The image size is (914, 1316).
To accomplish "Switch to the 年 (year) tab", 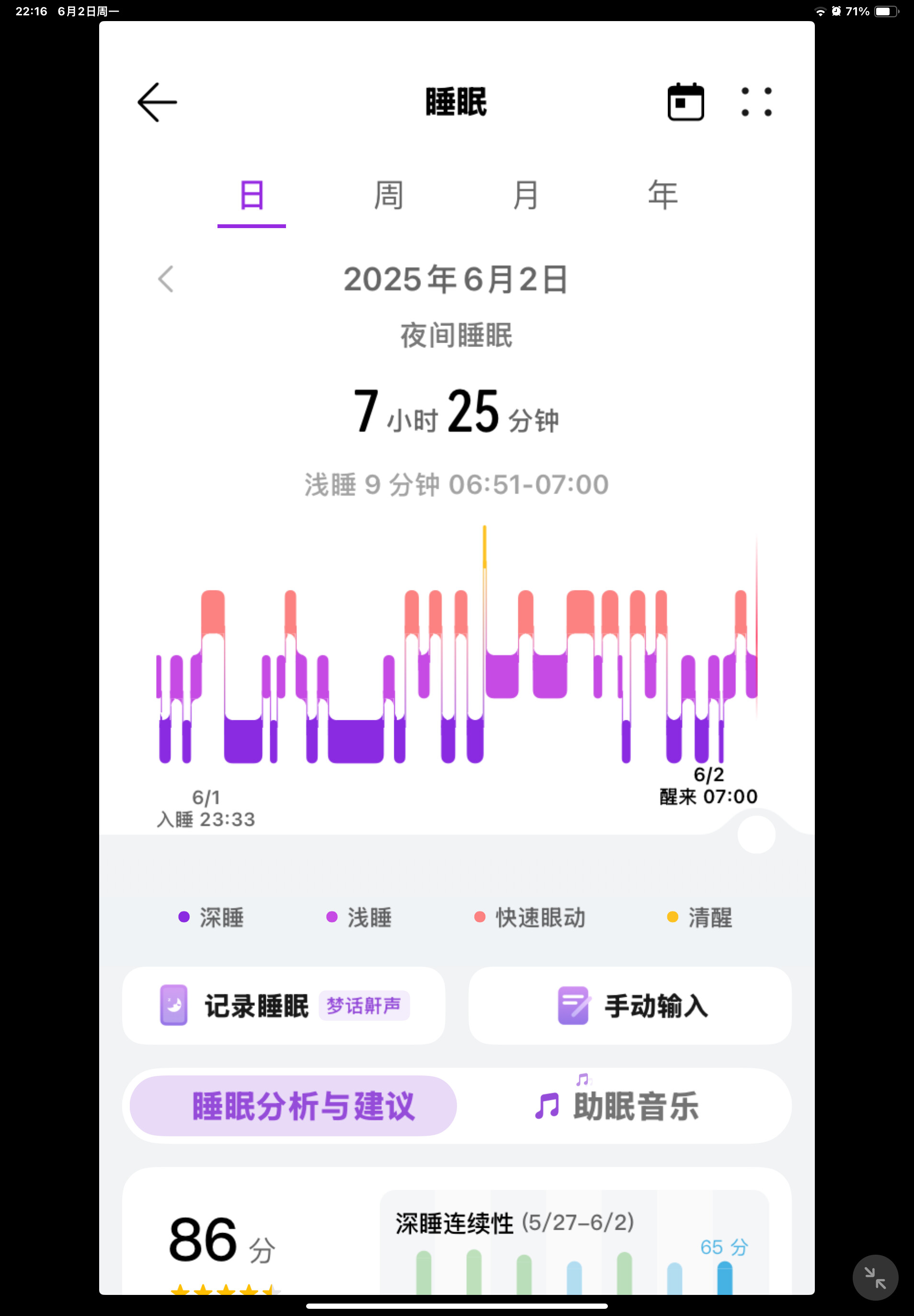I will pyautogui.click(x=663, y=196).
